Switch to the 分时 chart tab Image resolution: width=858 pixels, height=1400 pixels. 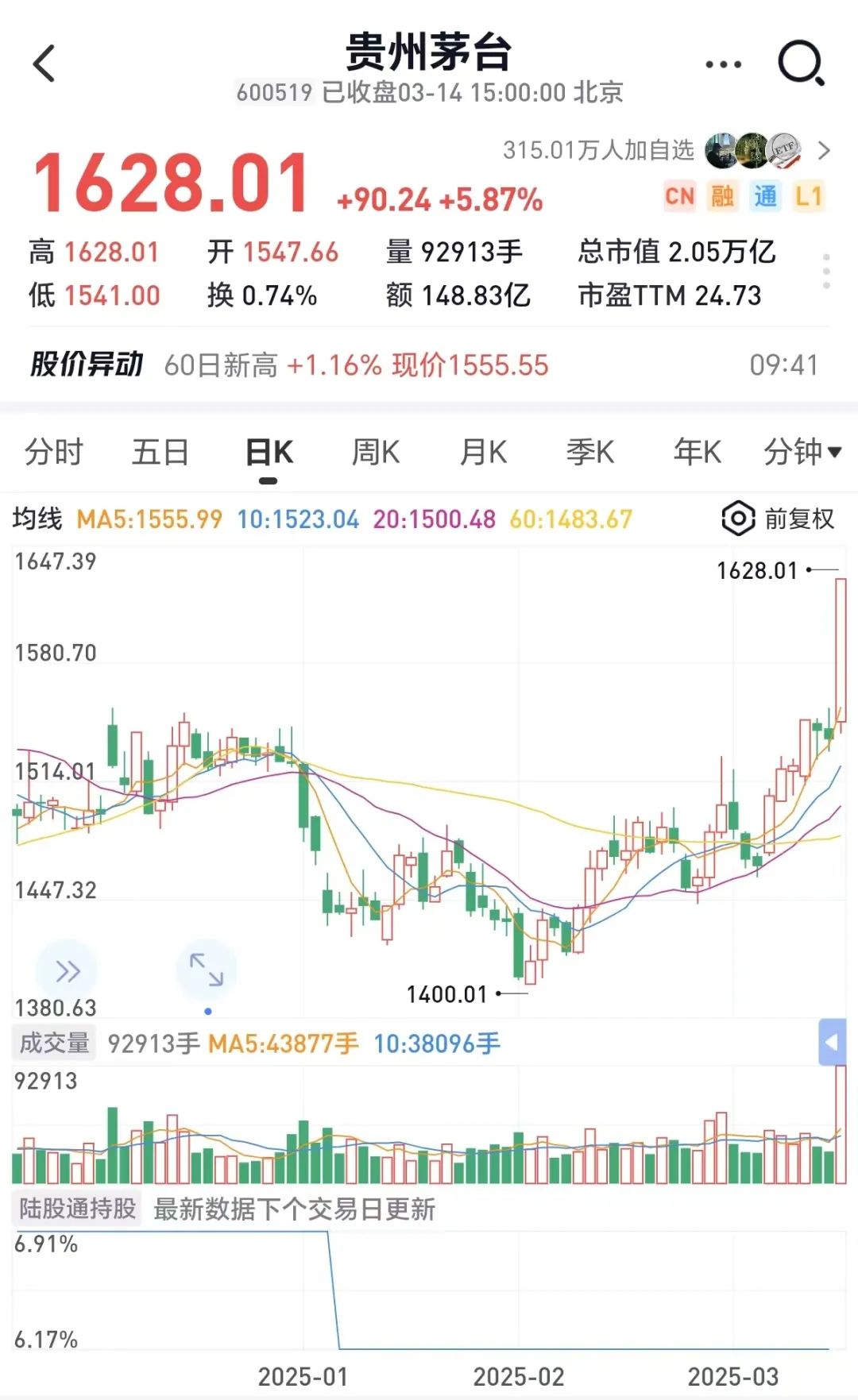(x=53, y=453)
